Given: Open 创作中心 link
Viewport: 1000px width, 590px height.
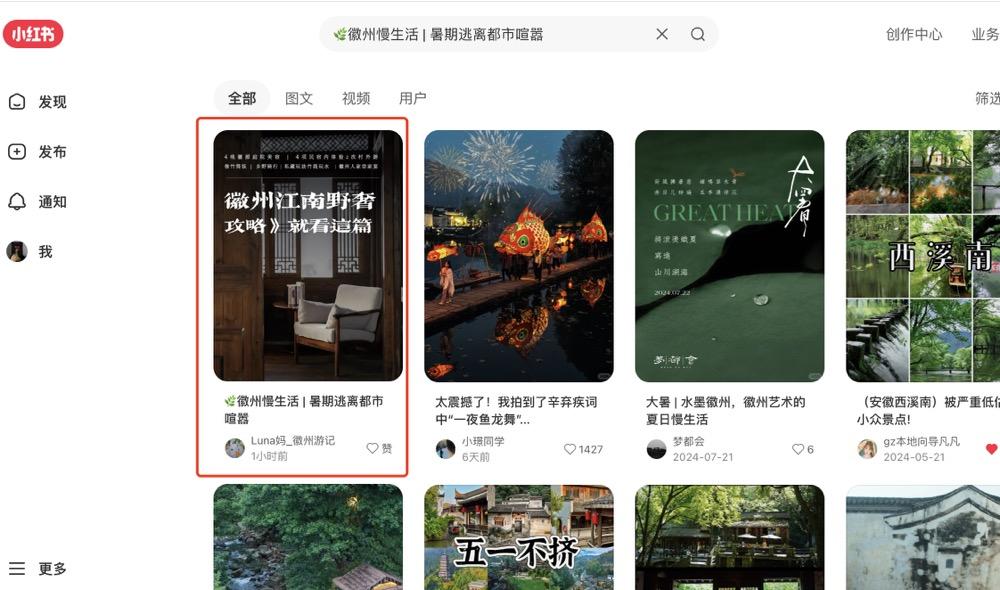Looking at the screenshot, I should point(913,34).
